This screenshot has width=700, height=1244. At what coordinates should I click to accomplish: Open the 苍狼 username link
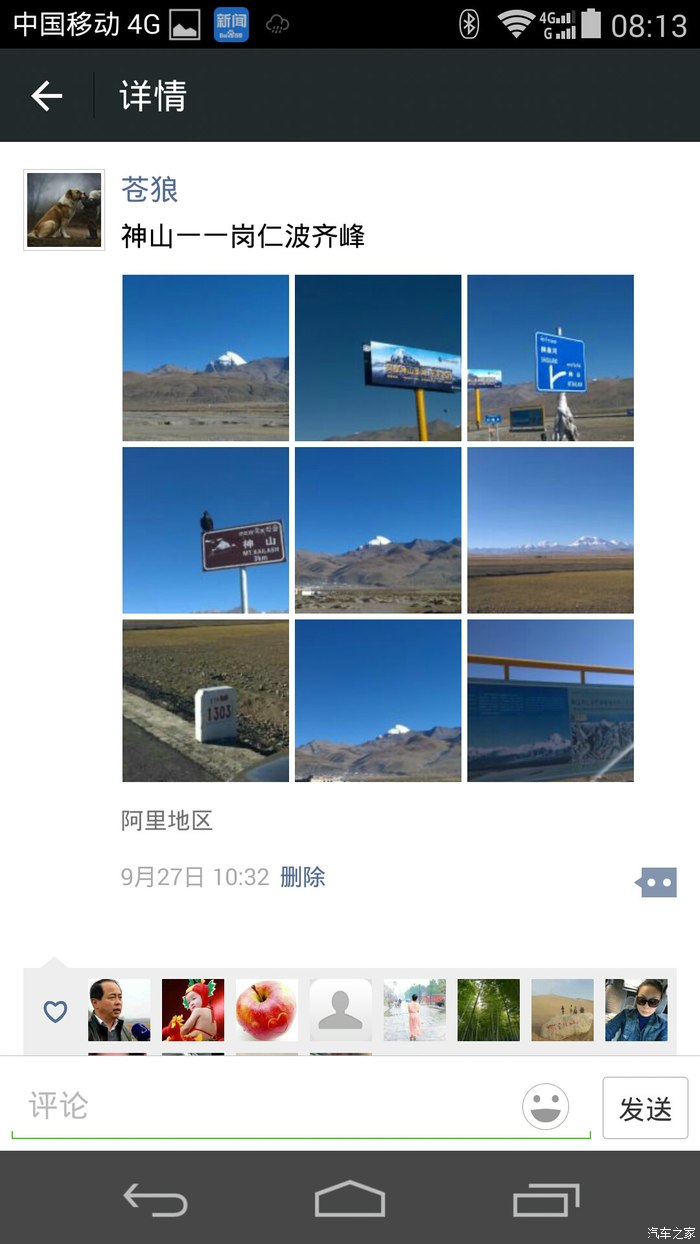[x=149, y=189]
